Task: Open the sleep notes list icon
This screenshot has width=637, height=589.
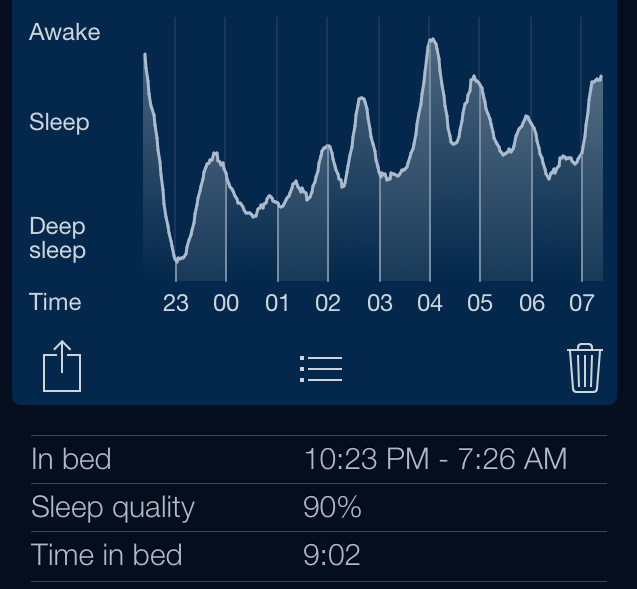Action: click(321, 369)
